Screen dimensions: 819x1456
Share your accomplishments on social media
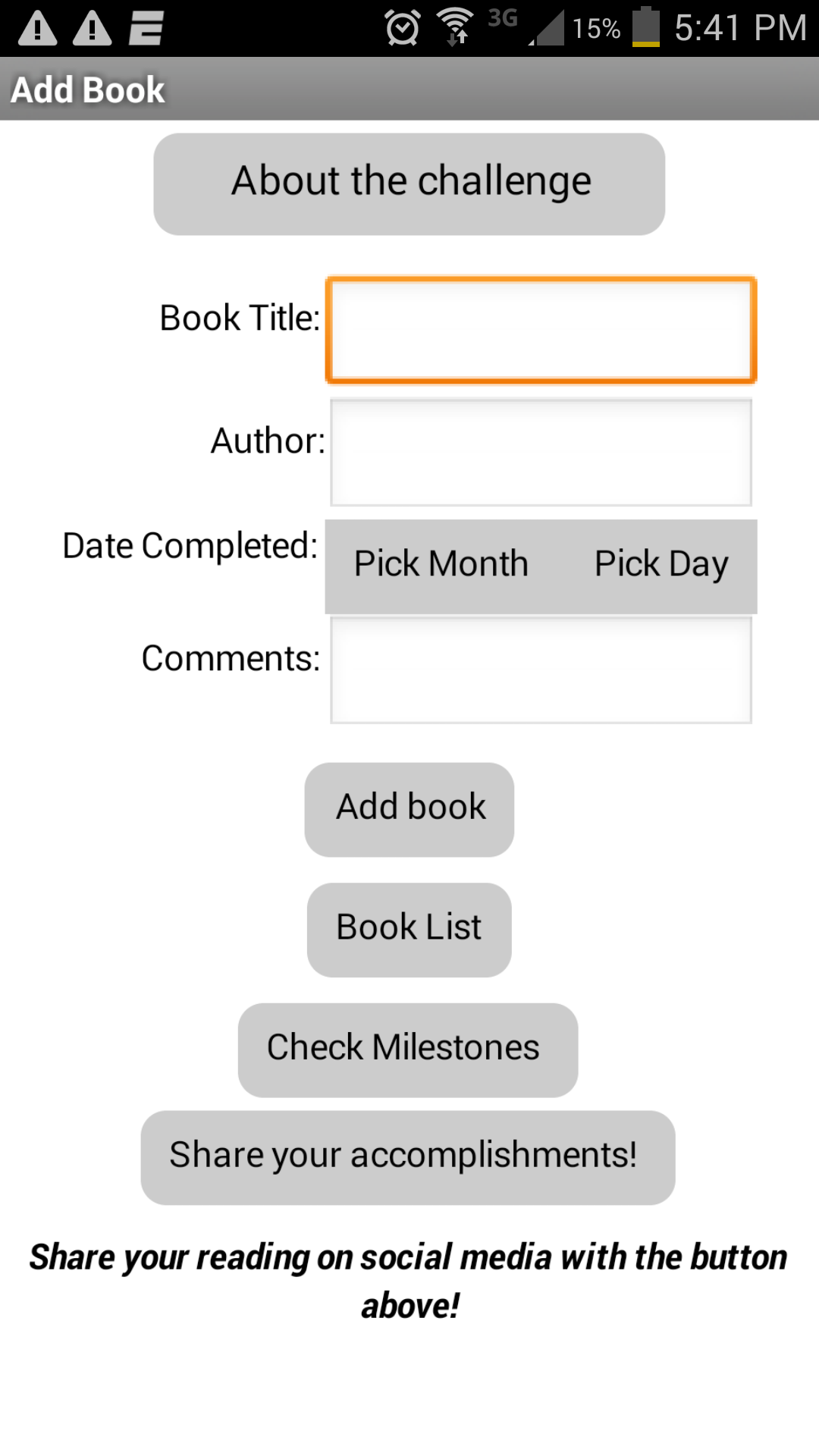pyautogui.click(x=406, y=1156)
